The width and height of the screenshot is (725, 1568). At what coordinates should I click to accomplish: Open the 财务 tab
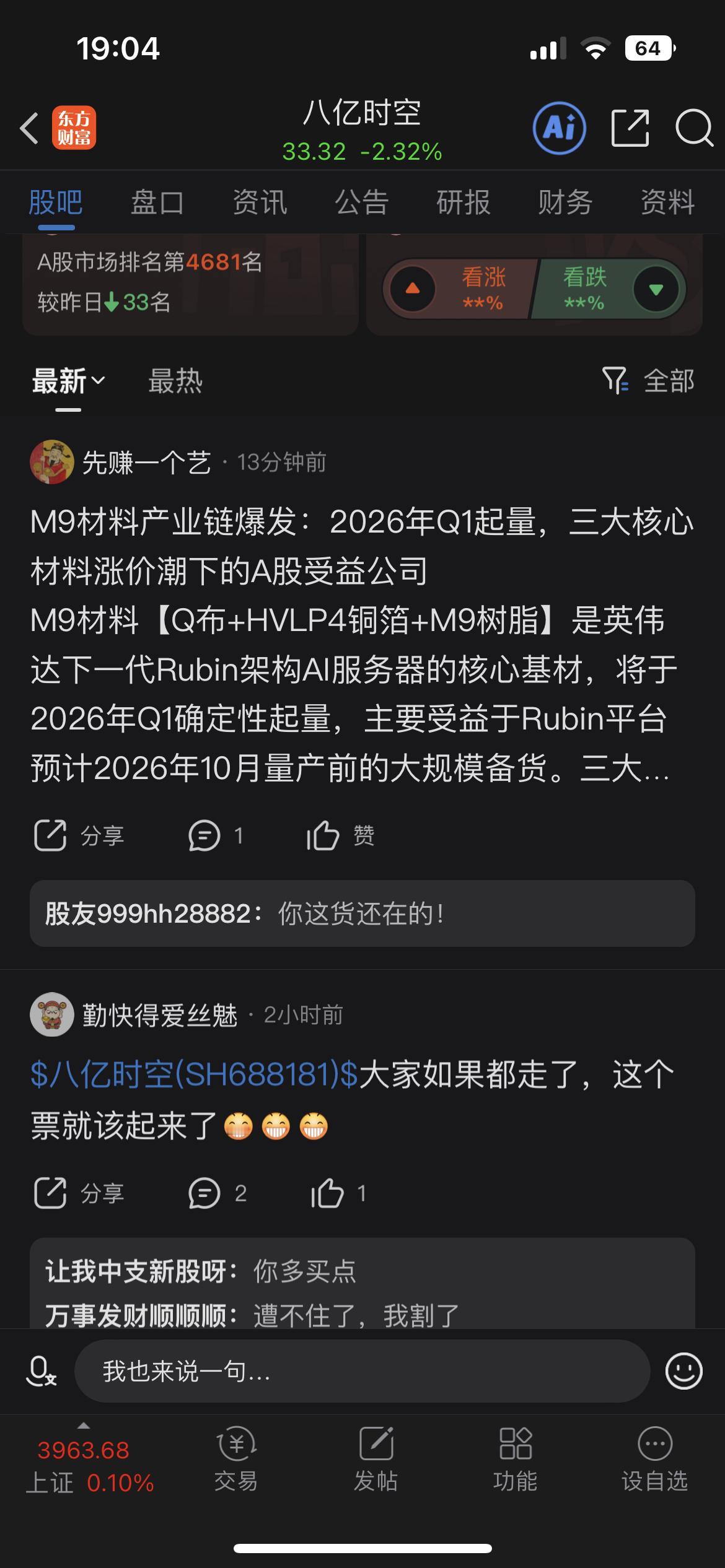(x=565, y=203)
